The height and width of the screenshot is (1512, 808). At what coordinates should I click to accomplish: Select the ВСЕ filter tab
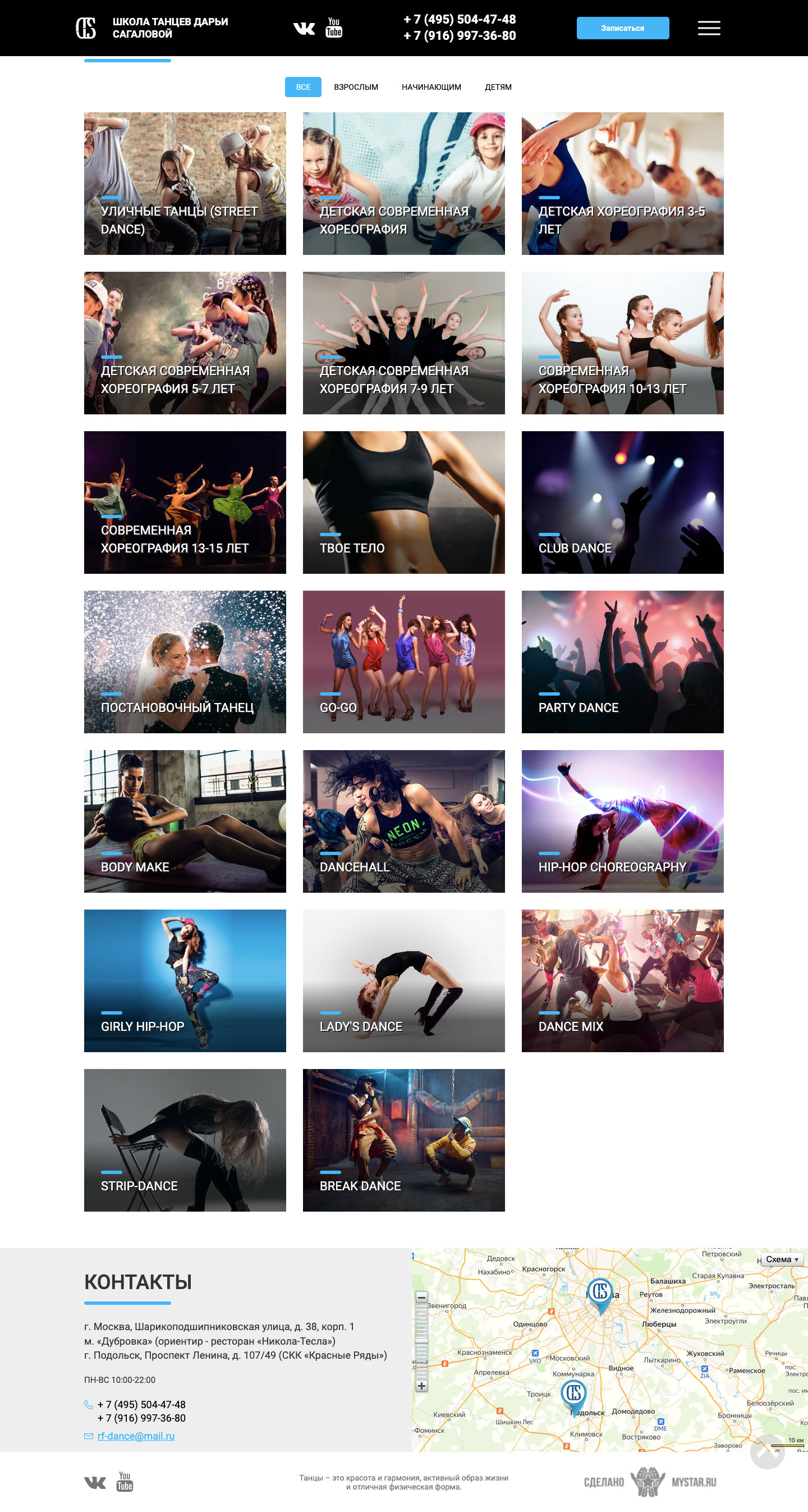[303, 87]
